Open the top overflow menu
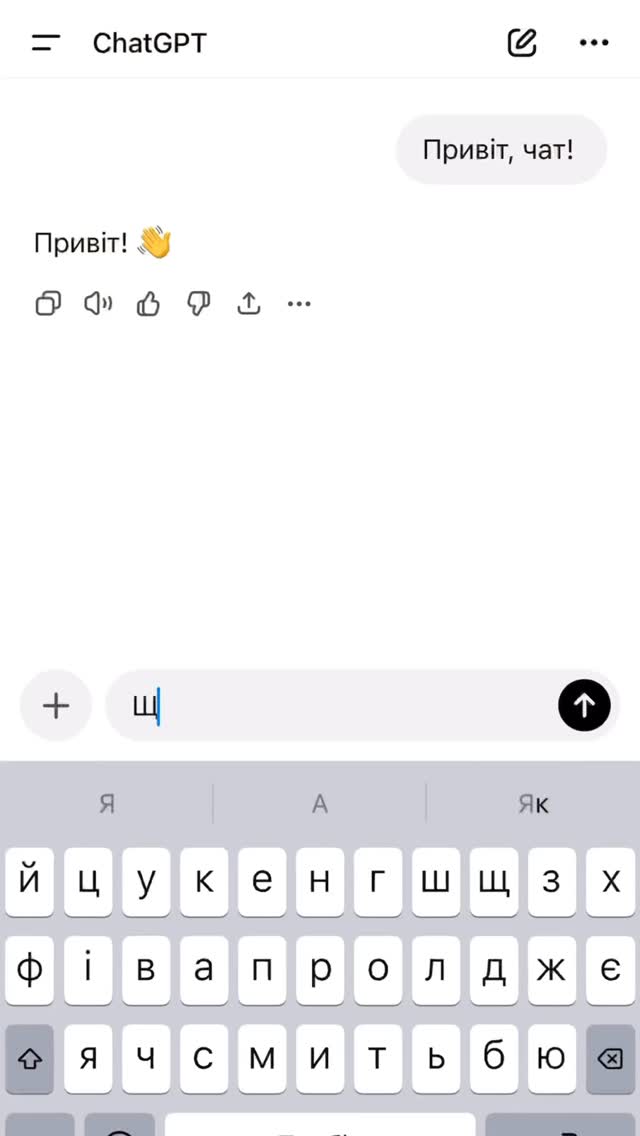640x1136 pixels. pyautogui.click(x=594, y=43)
